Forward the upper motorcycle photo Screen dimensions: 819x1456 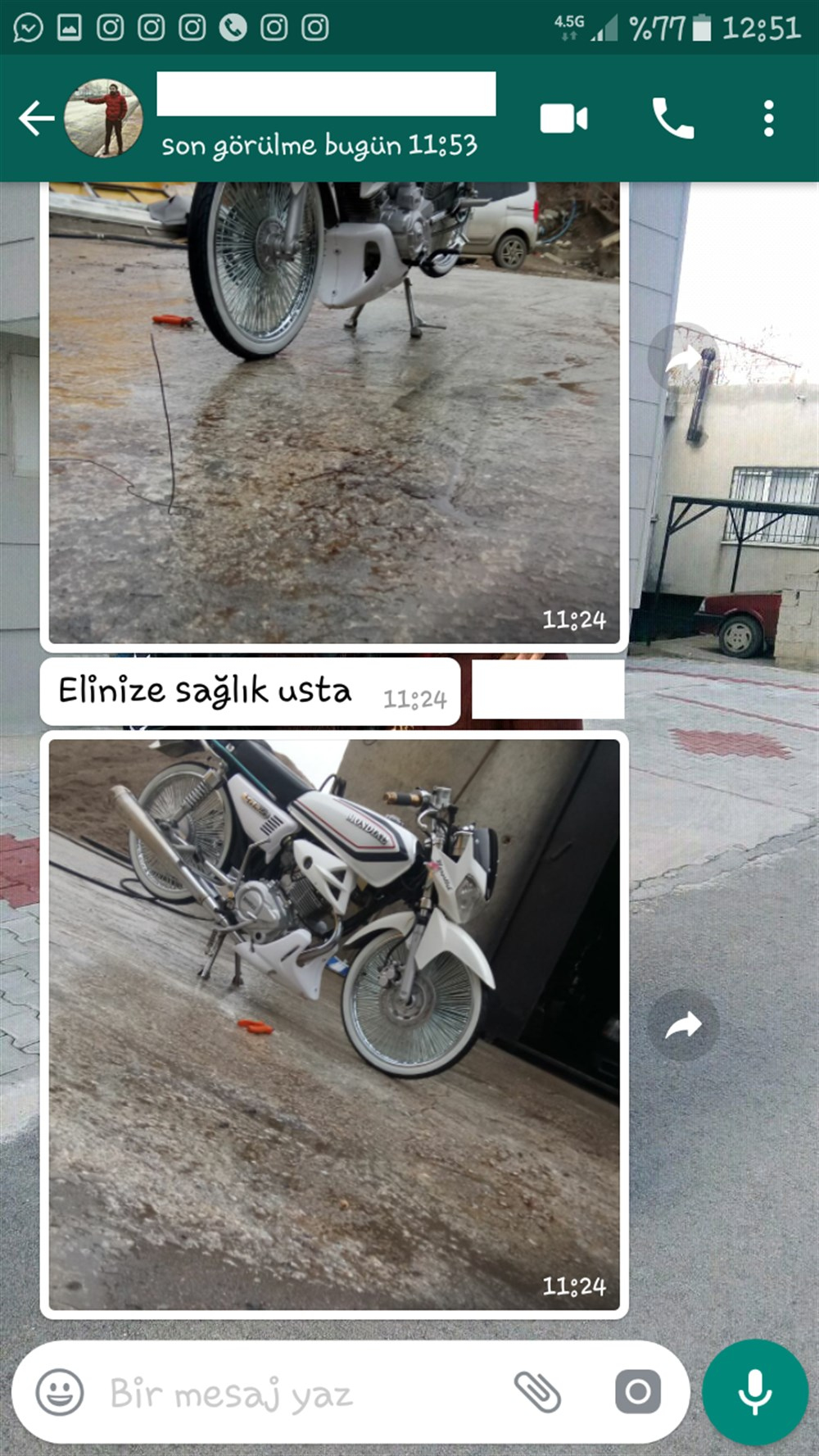click(683, 358)
